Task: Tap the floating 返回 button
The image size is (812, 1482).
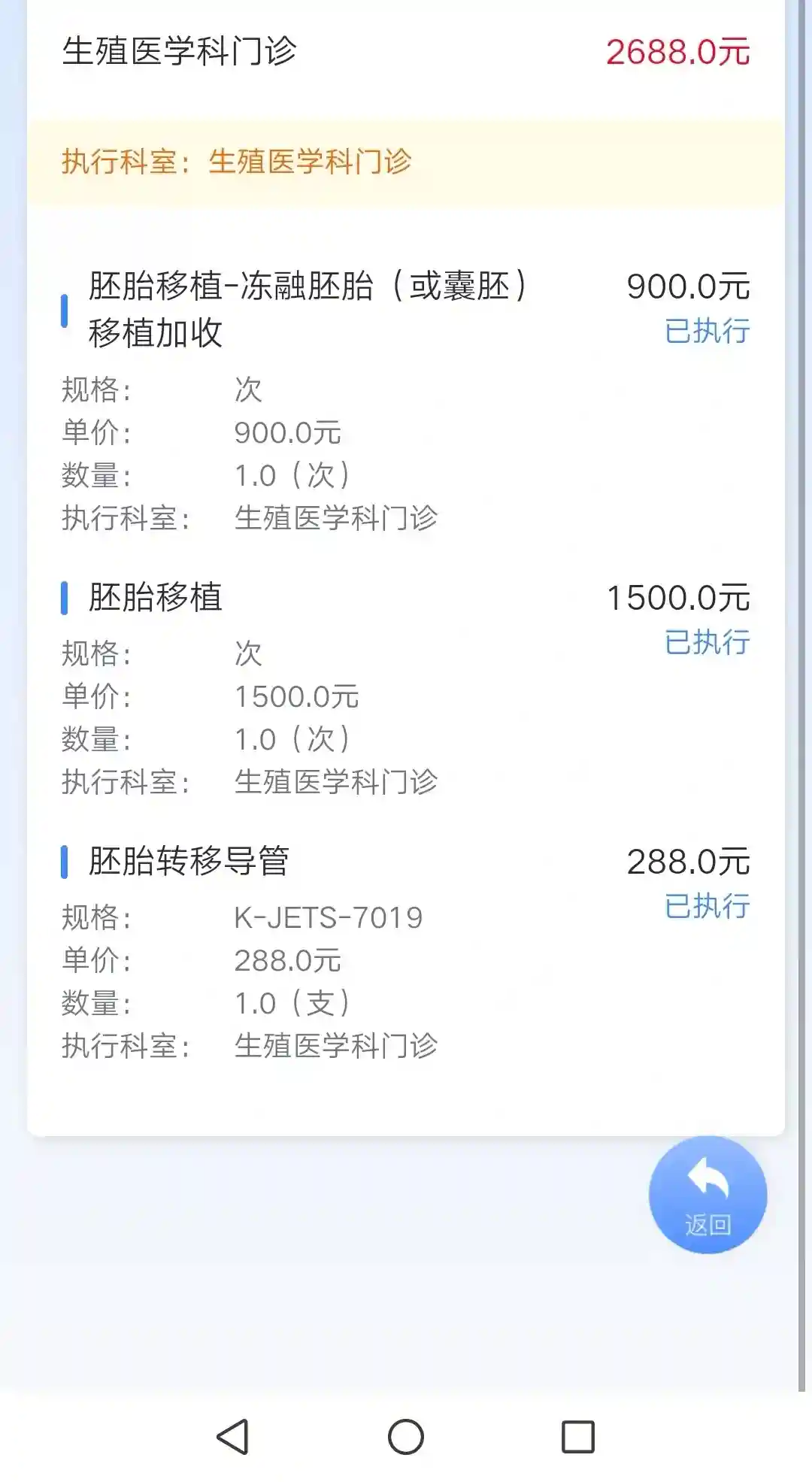Action: click(707, 1195)
